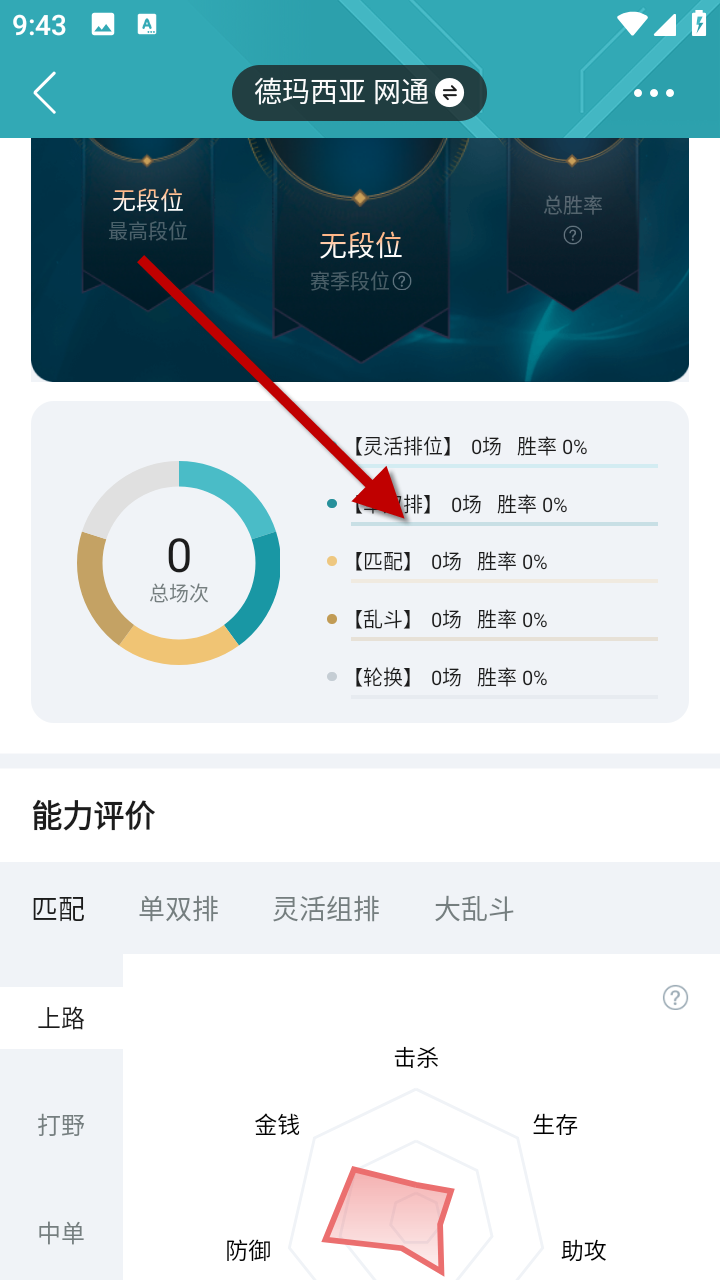Choose the 中单 position
This screenshot has height=1280, width=720.
click(61, 1233)
